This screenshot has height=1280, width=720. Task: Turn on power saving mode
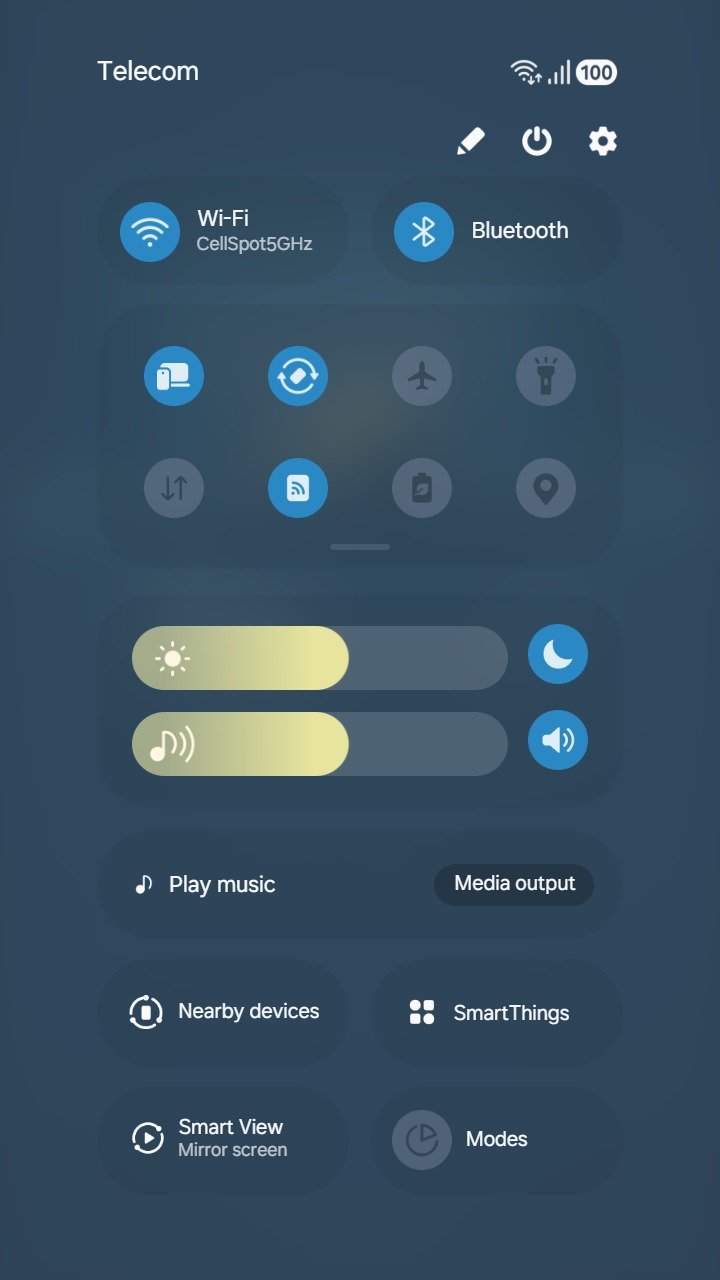(x=422, y=488)
